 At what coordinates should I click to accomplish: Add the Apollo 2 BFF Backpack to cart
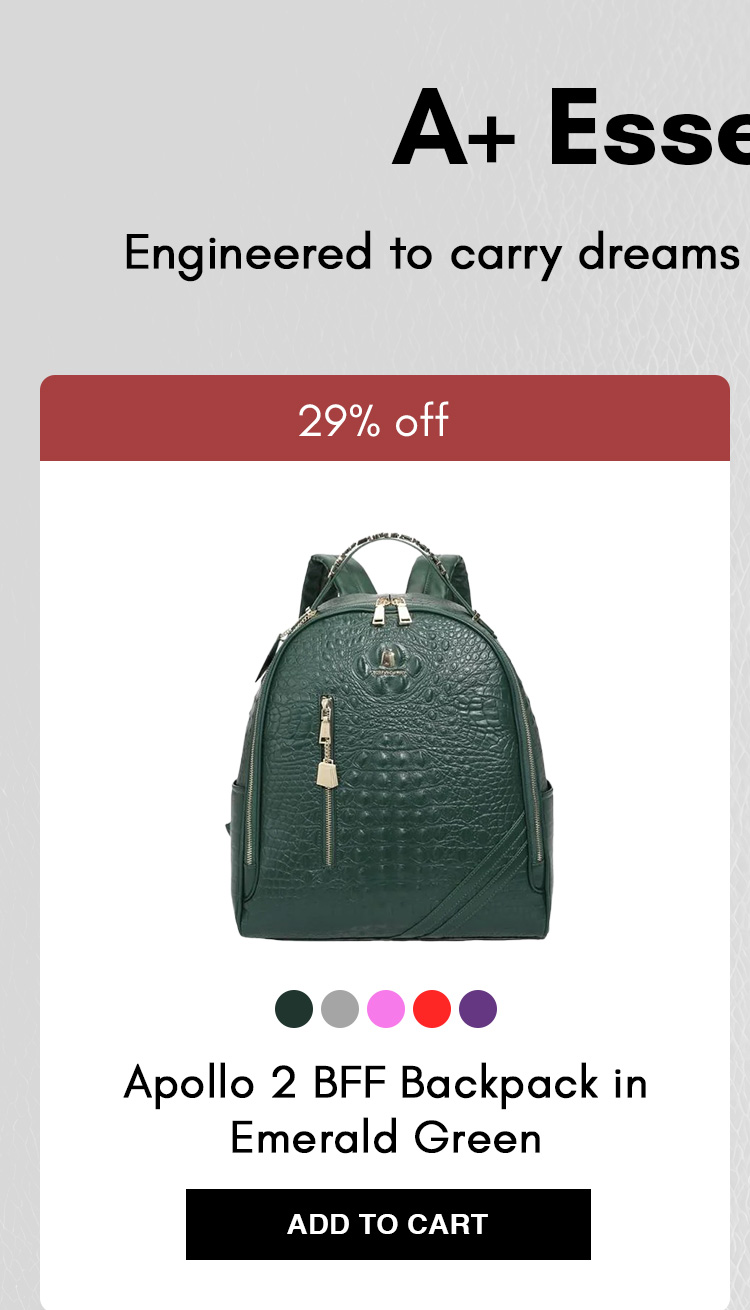[388, 1224]
